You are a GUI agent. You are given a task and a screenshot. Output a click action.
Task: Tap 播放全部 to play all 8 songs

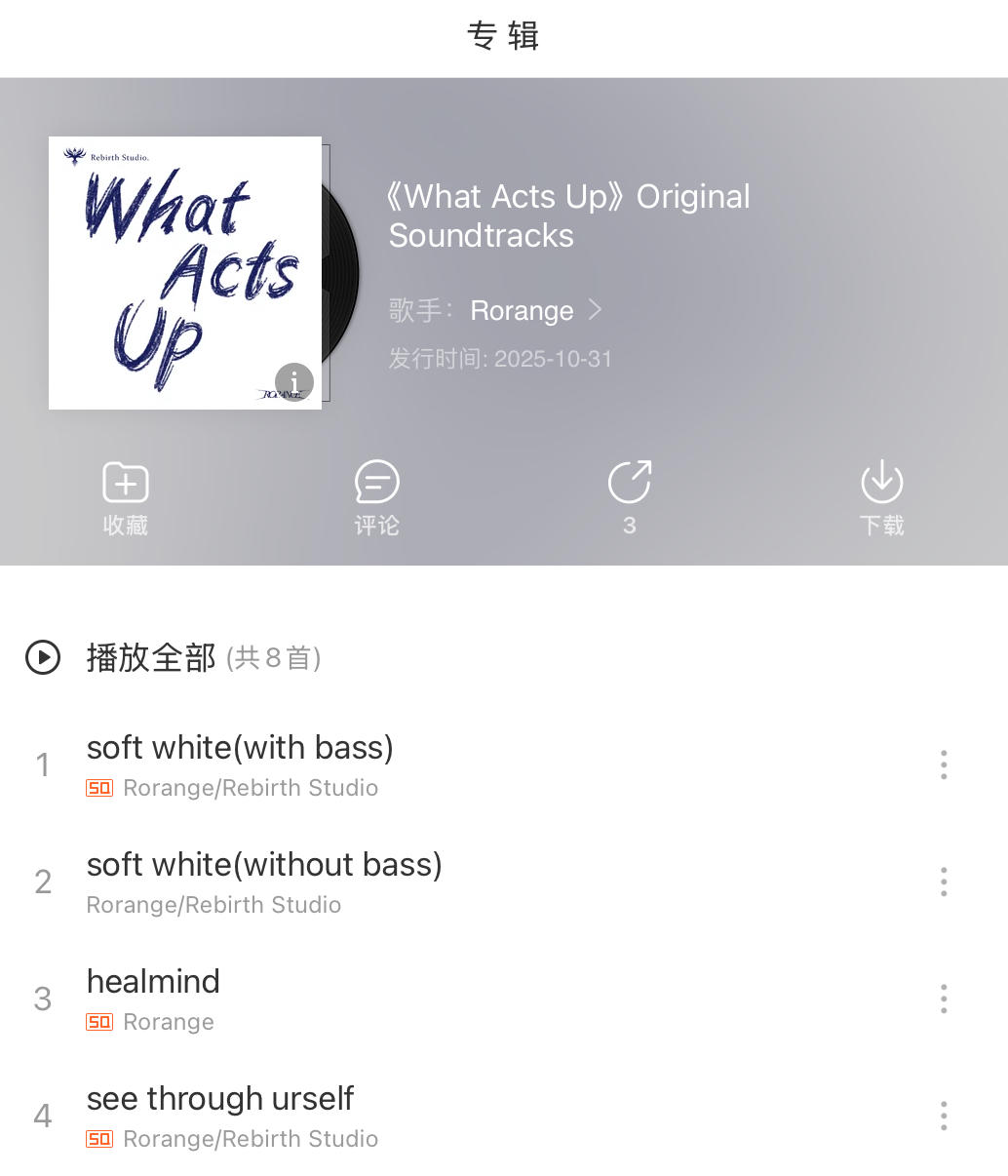(x=151, y=658)
